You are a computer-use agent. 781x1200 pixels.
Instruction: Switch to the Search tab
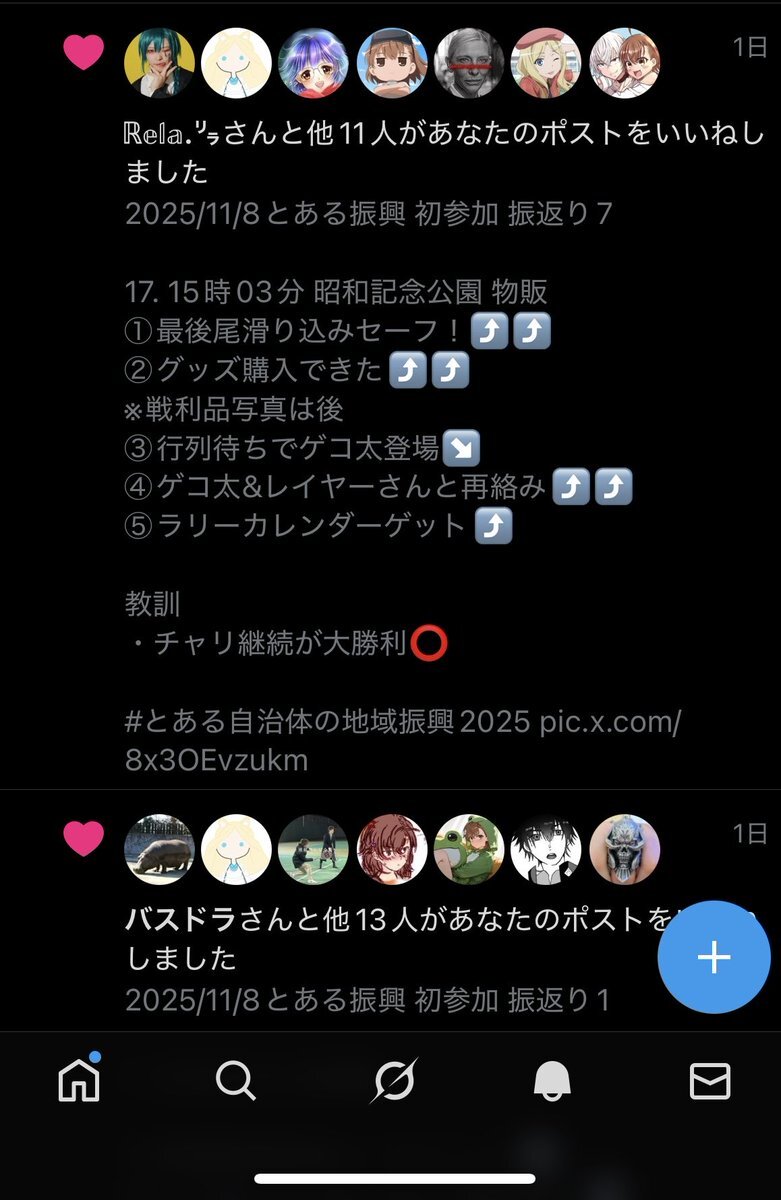coord(236,1081)
